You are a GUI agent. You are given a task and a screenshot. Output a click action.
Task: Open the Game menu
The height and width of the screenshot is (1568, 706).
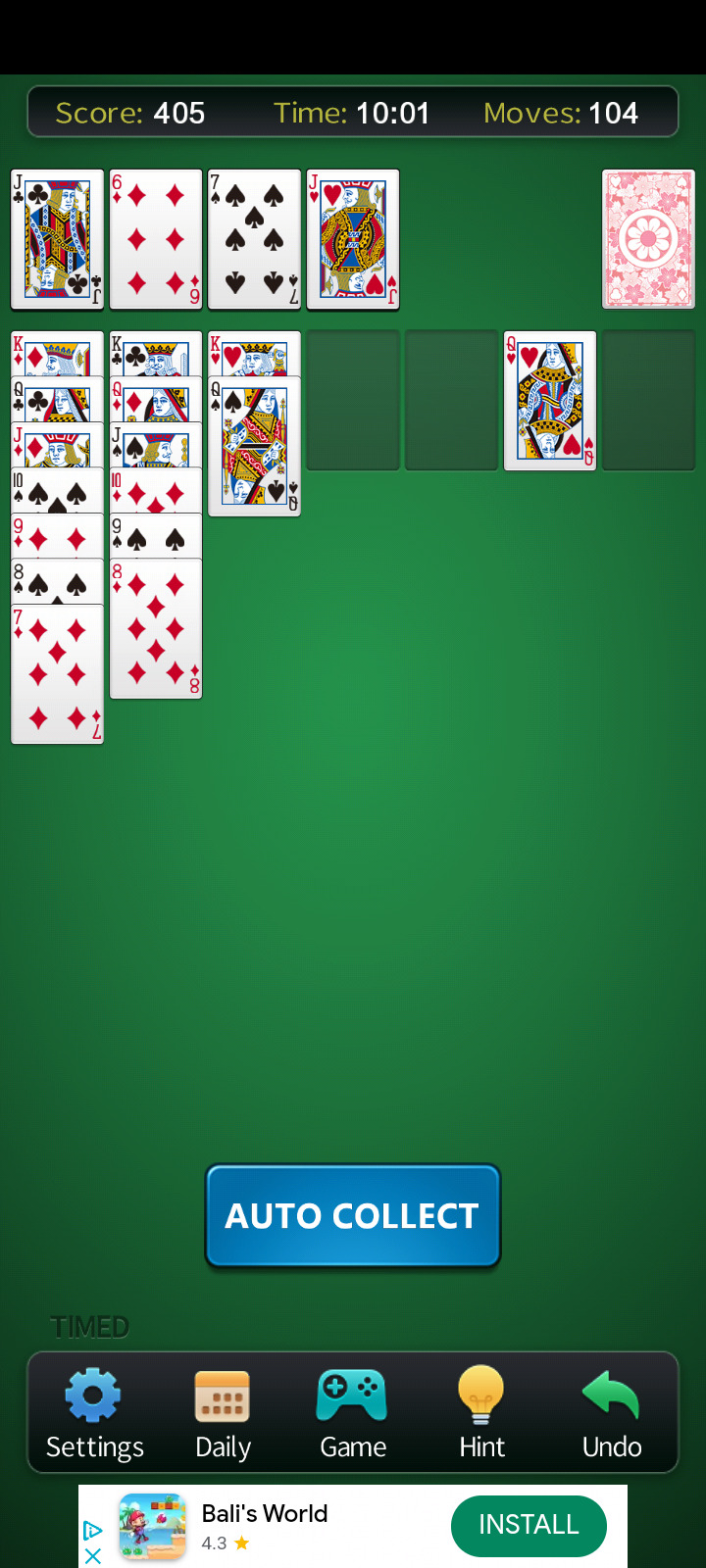(353, 1414)
